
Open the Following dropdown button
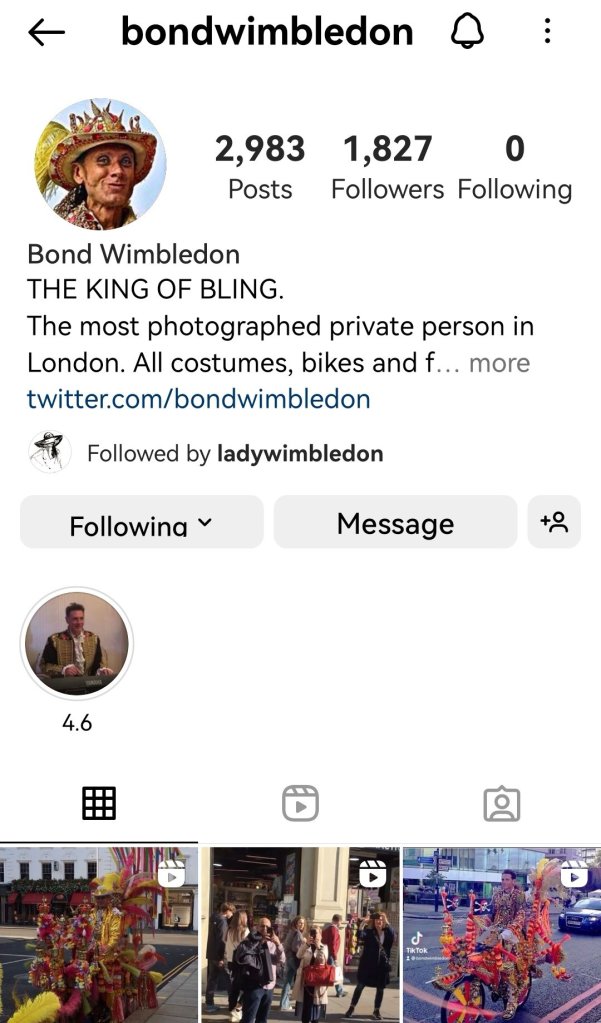(x=141, y=523)
